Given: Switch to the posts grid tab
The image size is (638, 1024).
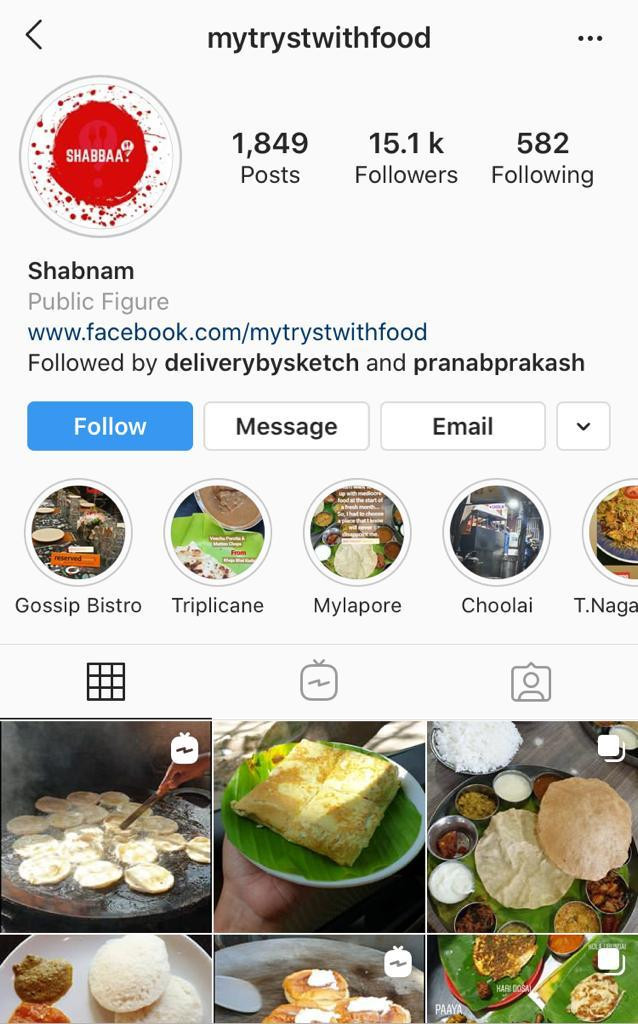Looking at the screenshot, I should (x=106, y=682).
